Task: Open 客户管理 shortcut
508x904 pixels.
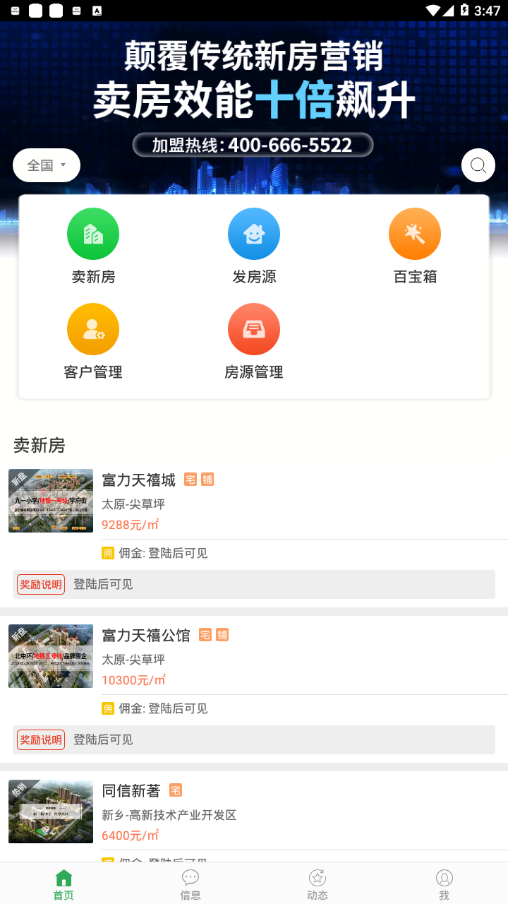Action: pos(93,341)
